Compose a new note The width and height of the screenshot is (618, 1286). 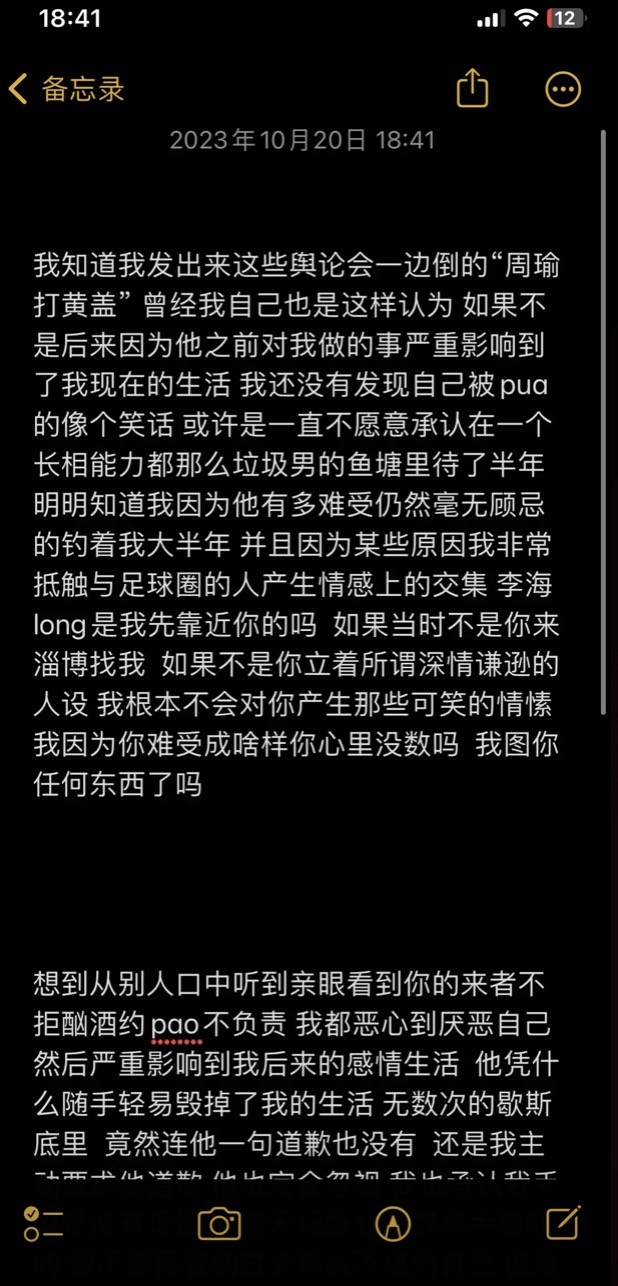(563, 1222)
